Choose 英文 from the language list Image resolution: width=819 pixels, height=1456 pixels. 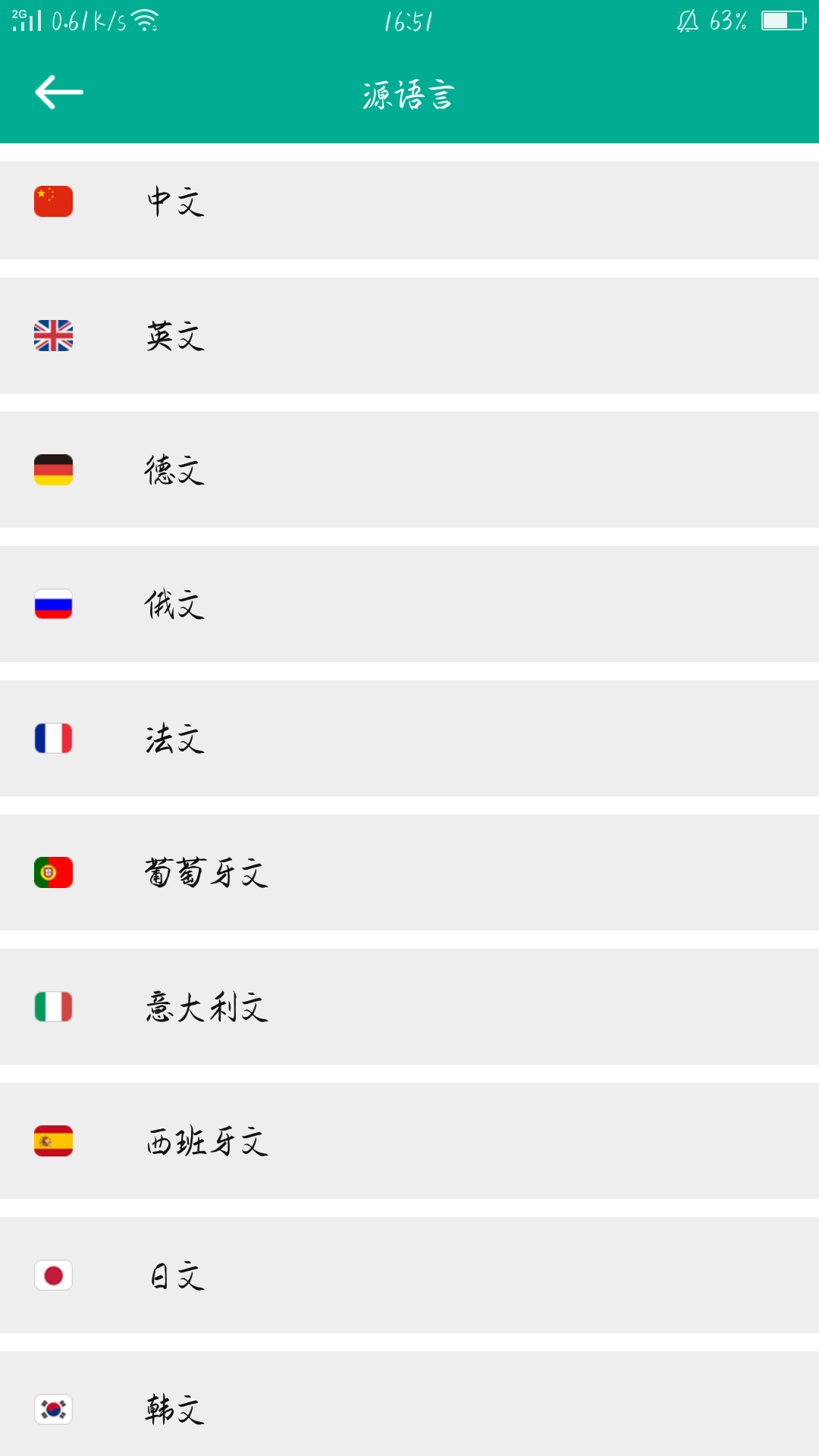[409, 335]
